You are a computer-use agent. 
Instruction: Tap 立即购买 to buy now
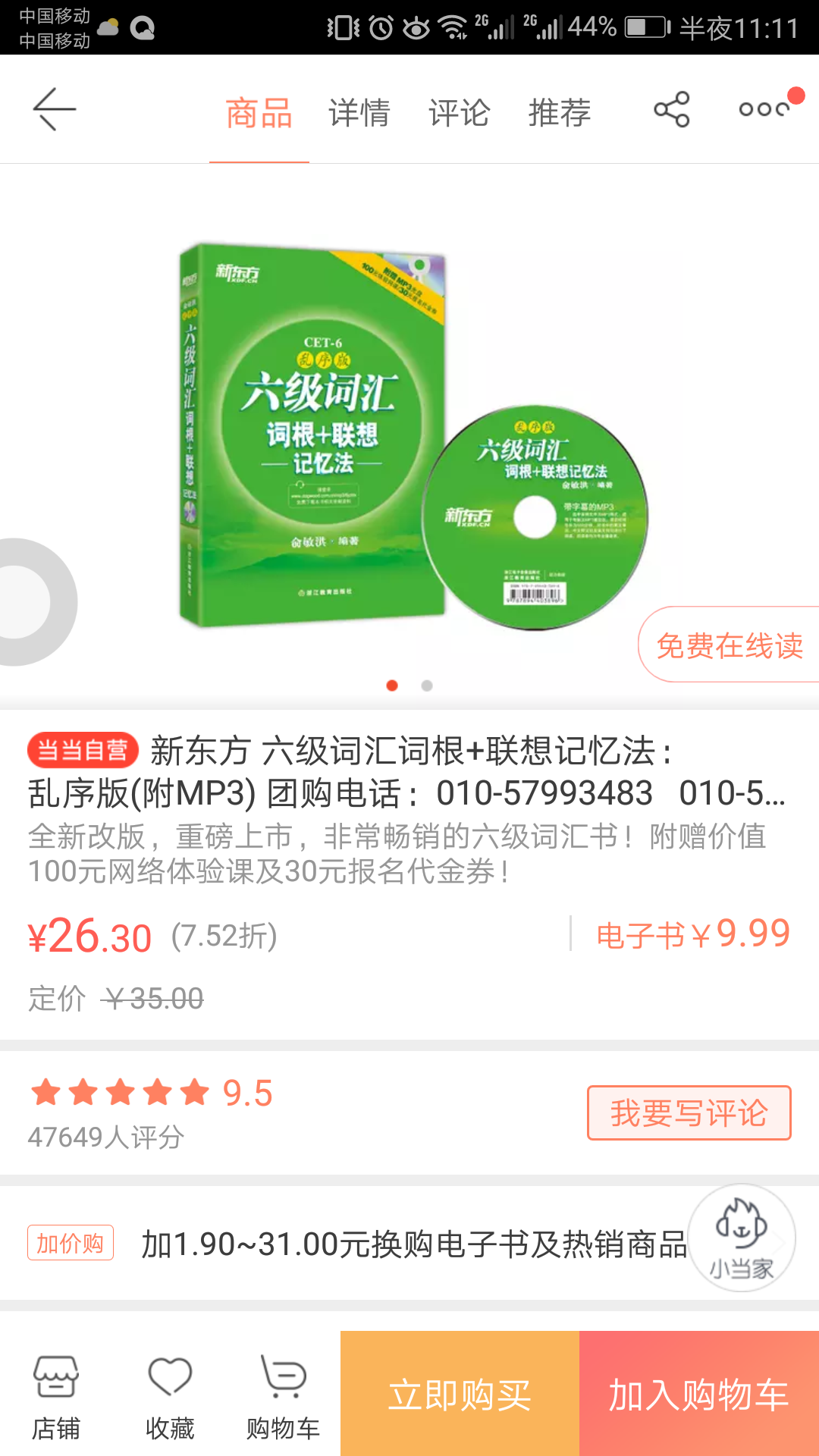tap(460, 1394)
